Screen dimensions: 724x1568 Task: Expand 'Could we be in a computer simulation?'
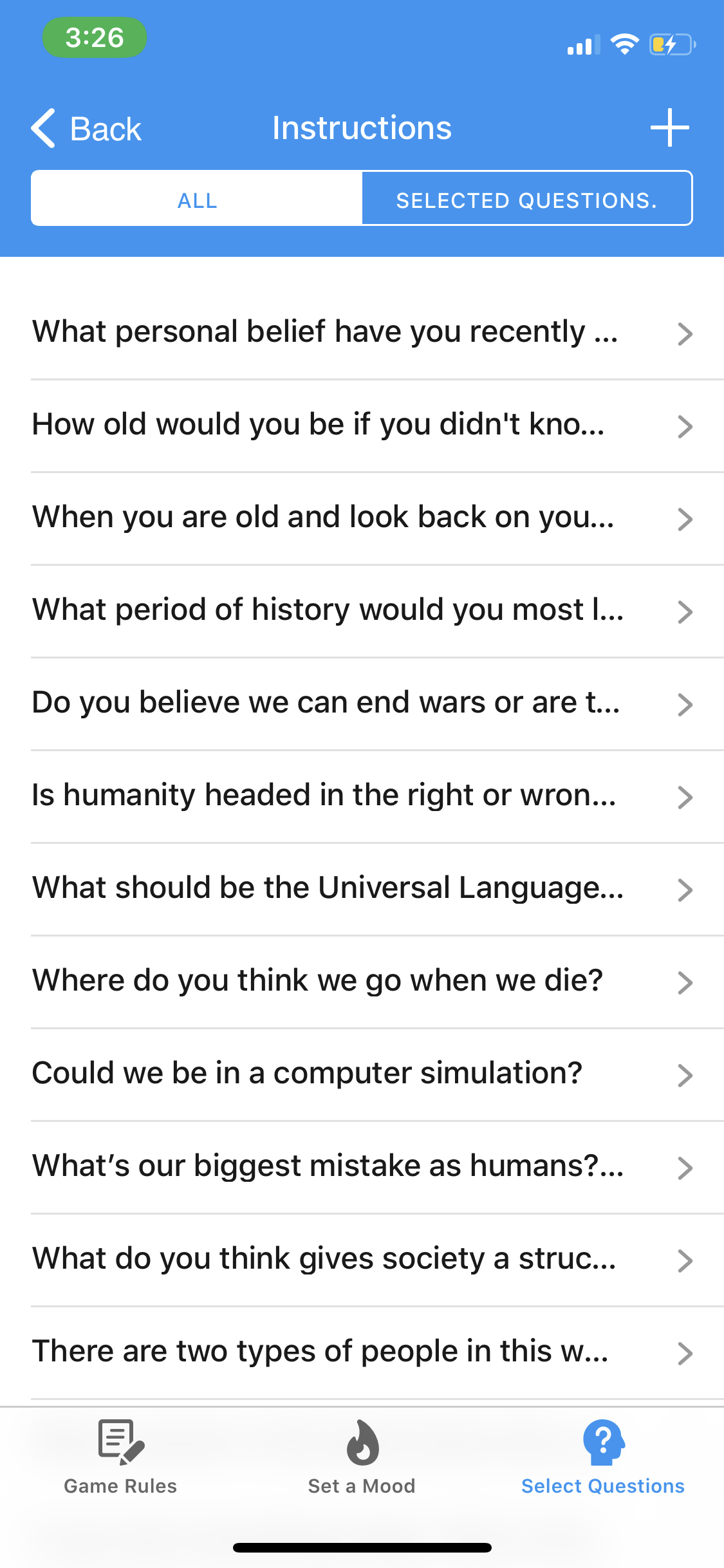coord(362,1074)
